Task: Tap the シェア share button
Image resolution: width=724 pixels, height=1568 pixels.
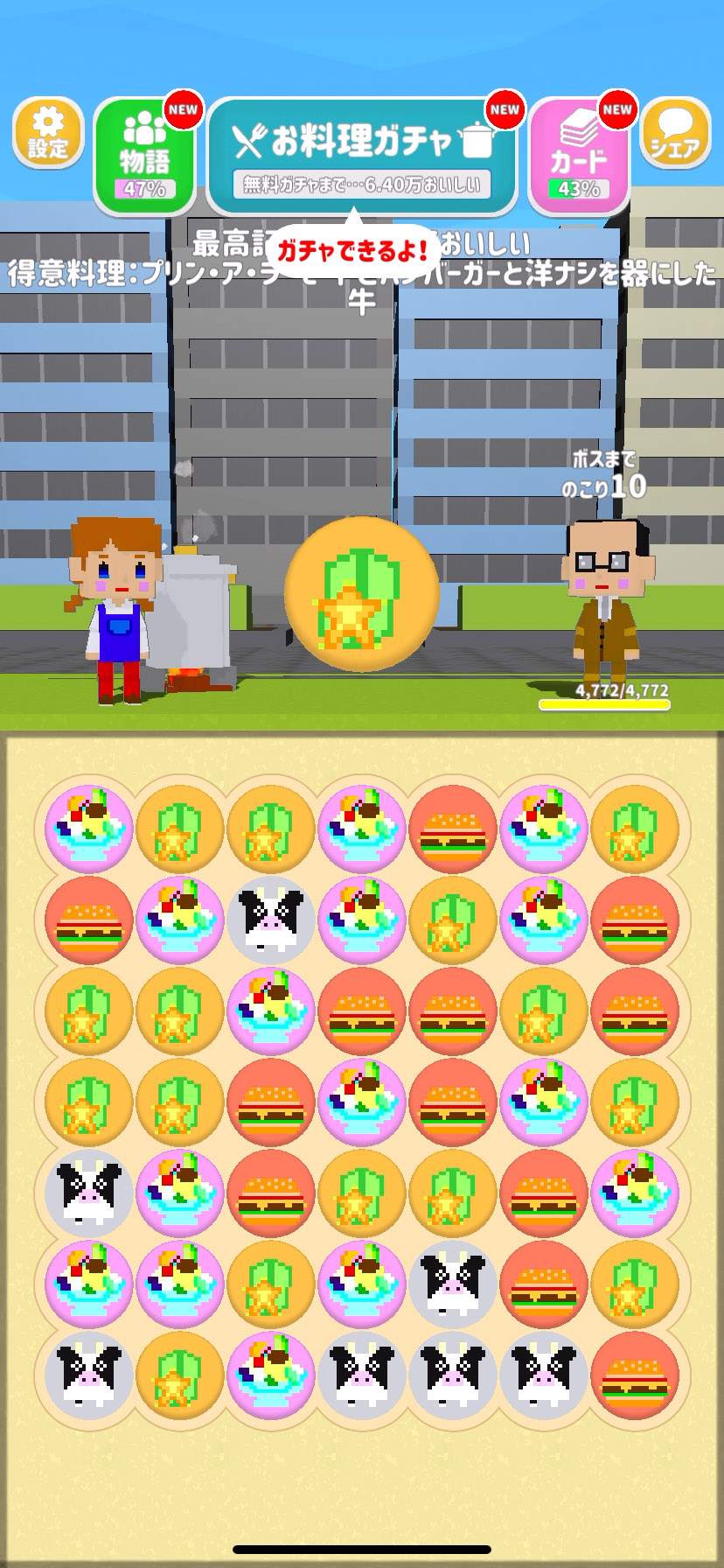Action: (x=675, y=134)
